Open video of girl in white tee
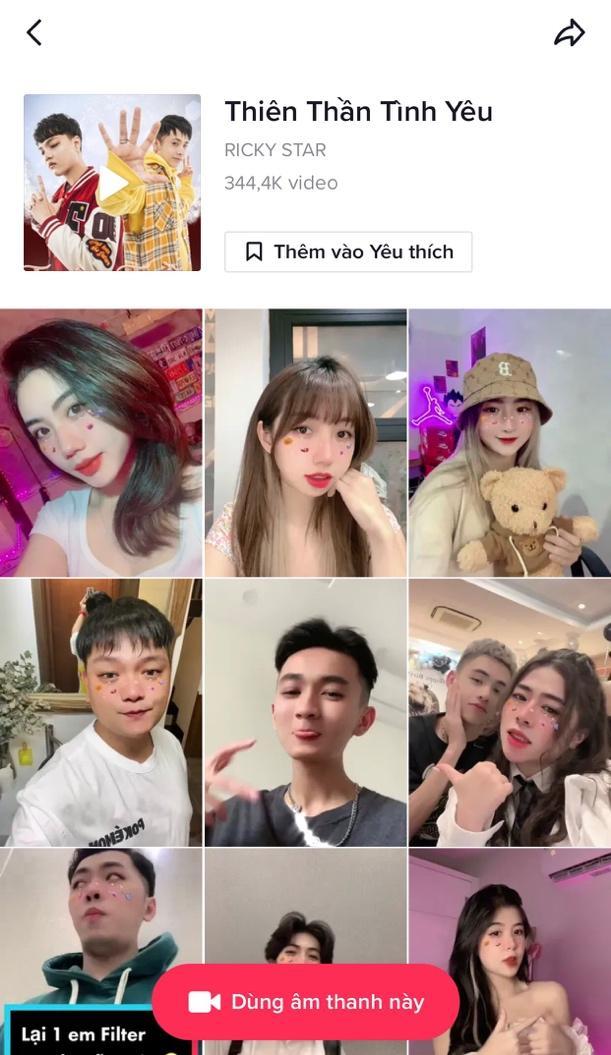The image size is (611, 1055). [x=100, y=442]
